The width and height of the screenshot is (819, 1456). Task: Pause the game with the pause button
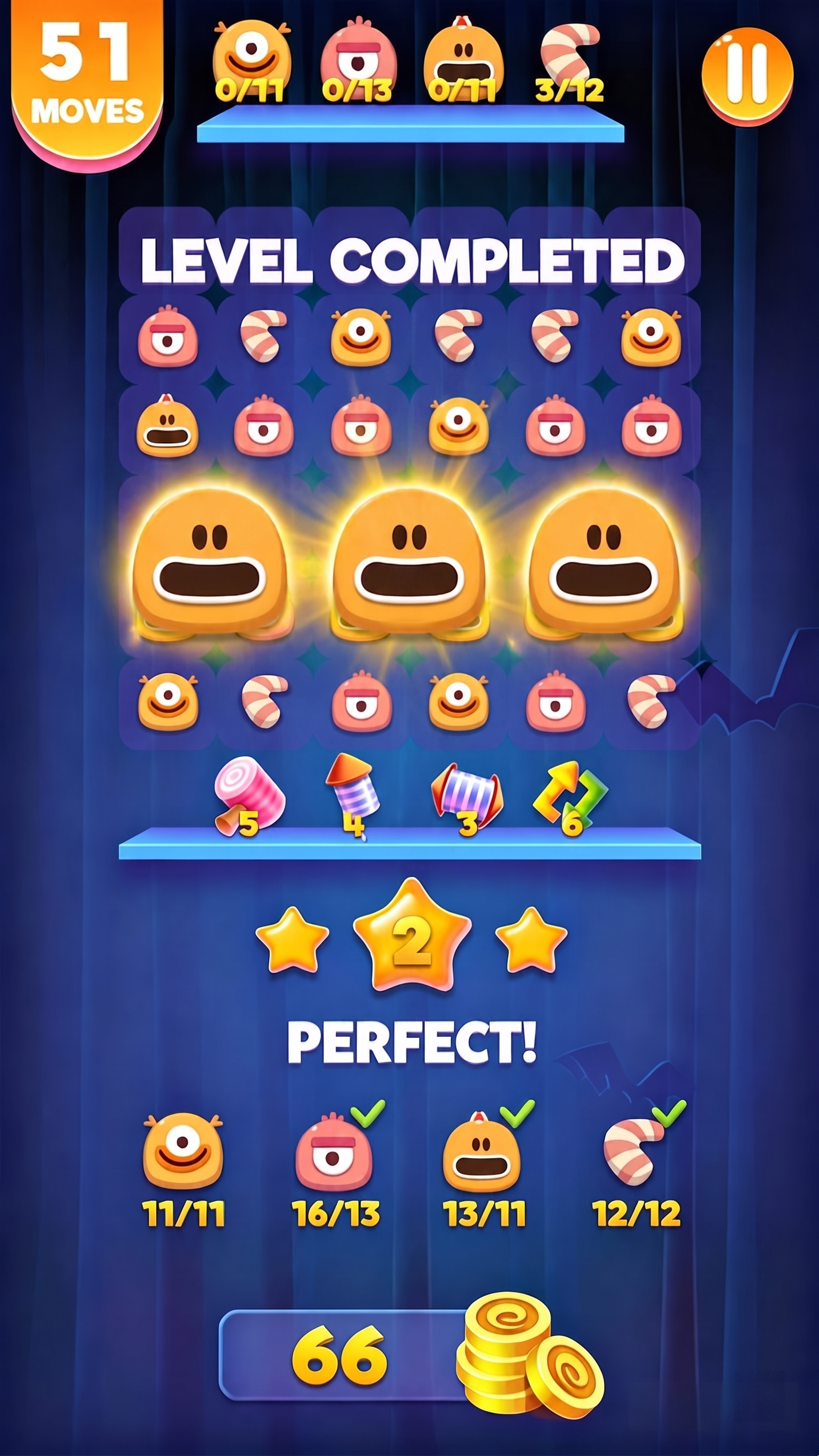pos(747,75)
